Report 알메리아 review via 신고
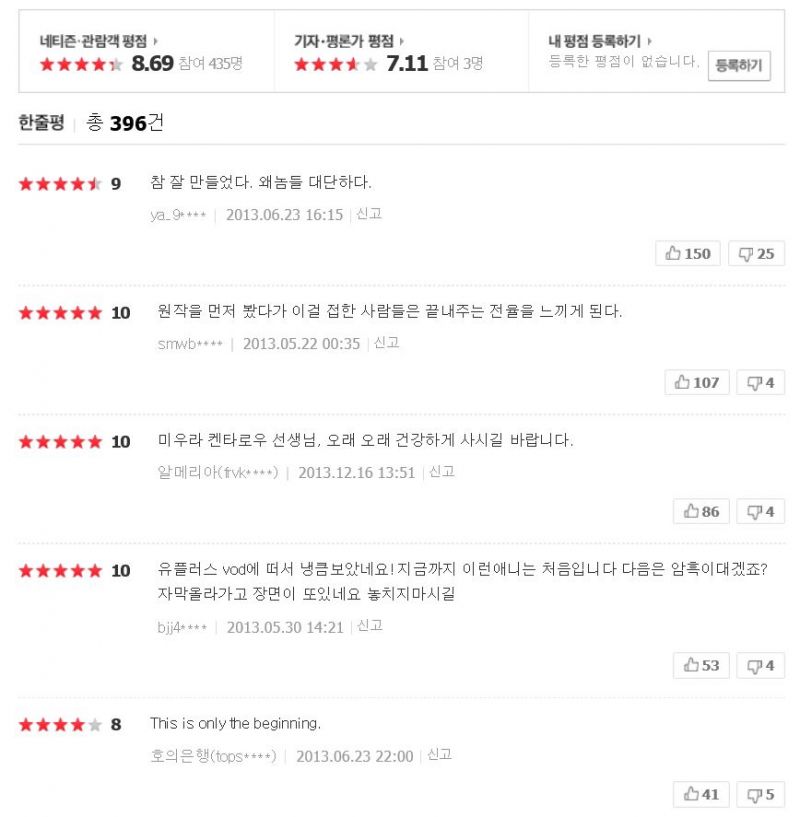This screenshot has width=800, height=817. click(441, 472)
